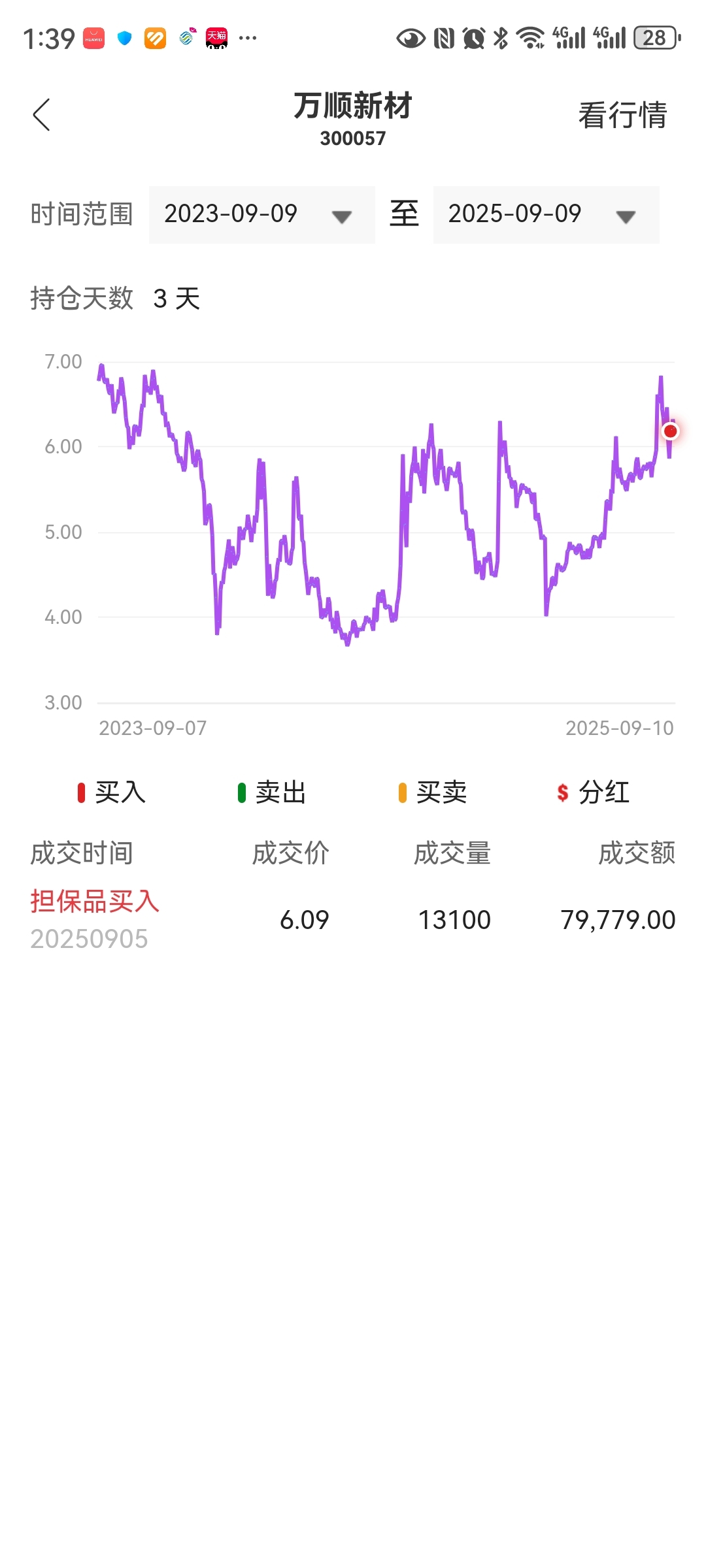This screenshot has height=1568, width=706.
Task: Open the end date picker 2025-09-09
Action: click(546, 214)
